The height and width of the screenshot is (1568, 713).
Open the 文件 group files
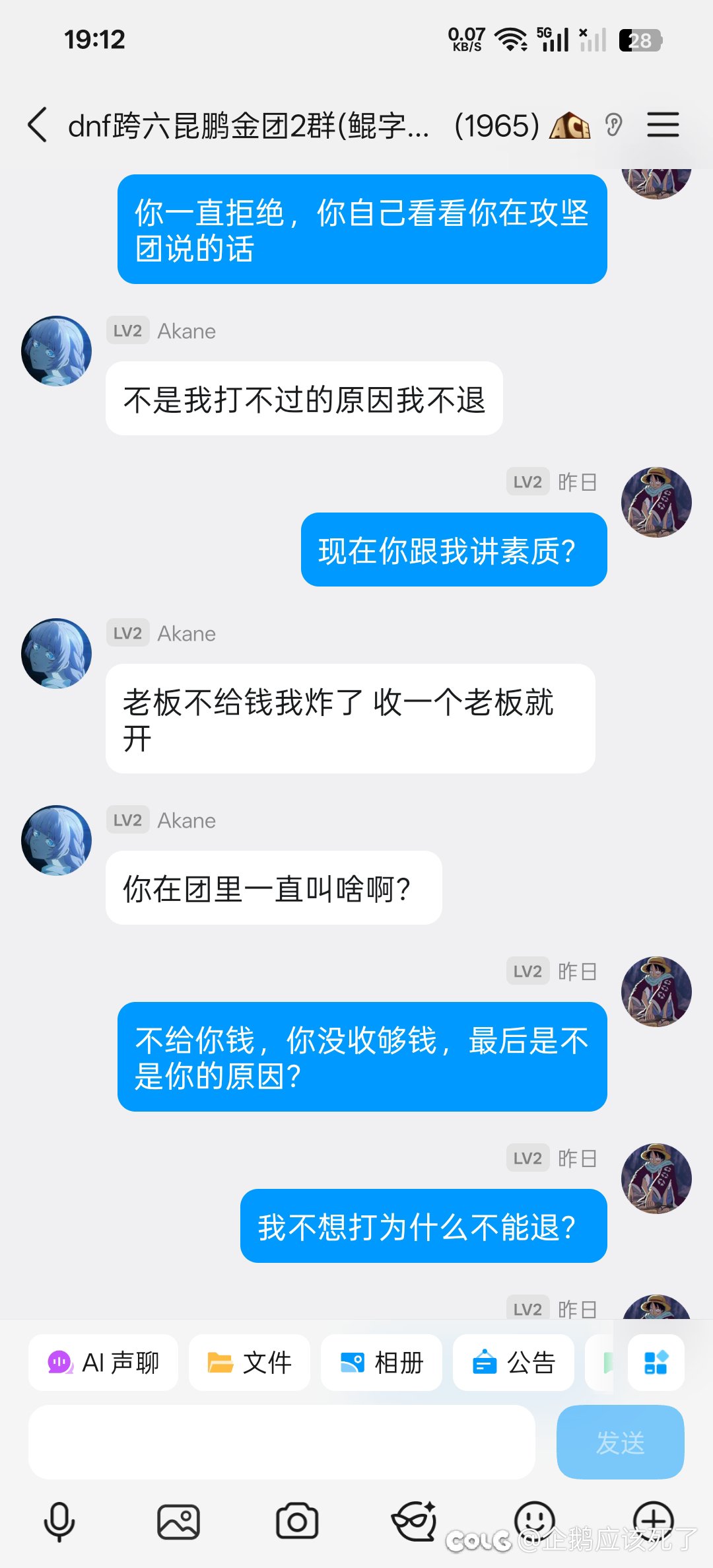click(x=250, y=1363)
